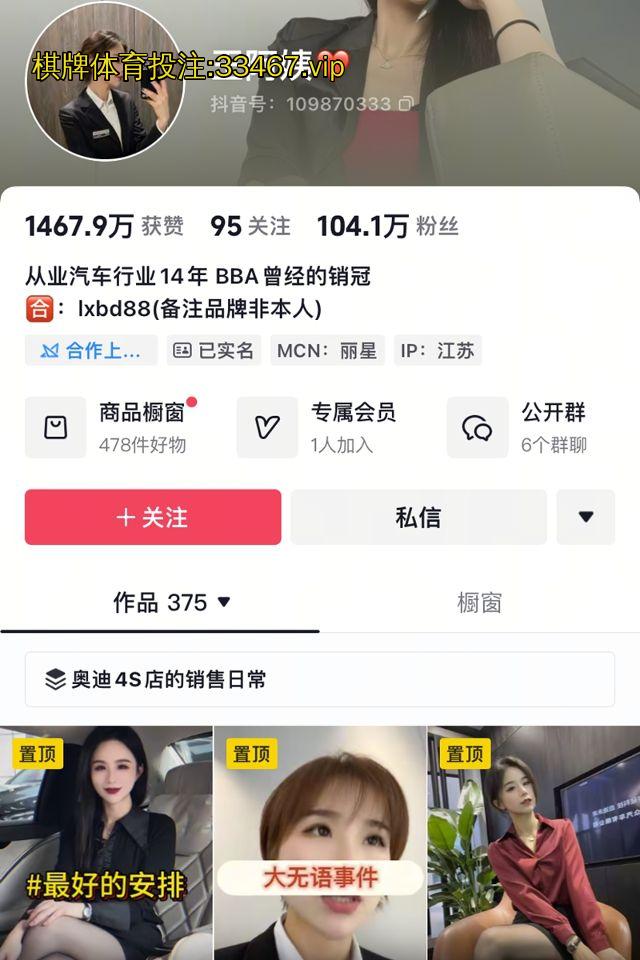Open pinned video of woman in red shirt
Screen dimensions: 640x960
(x=534, y=842)
